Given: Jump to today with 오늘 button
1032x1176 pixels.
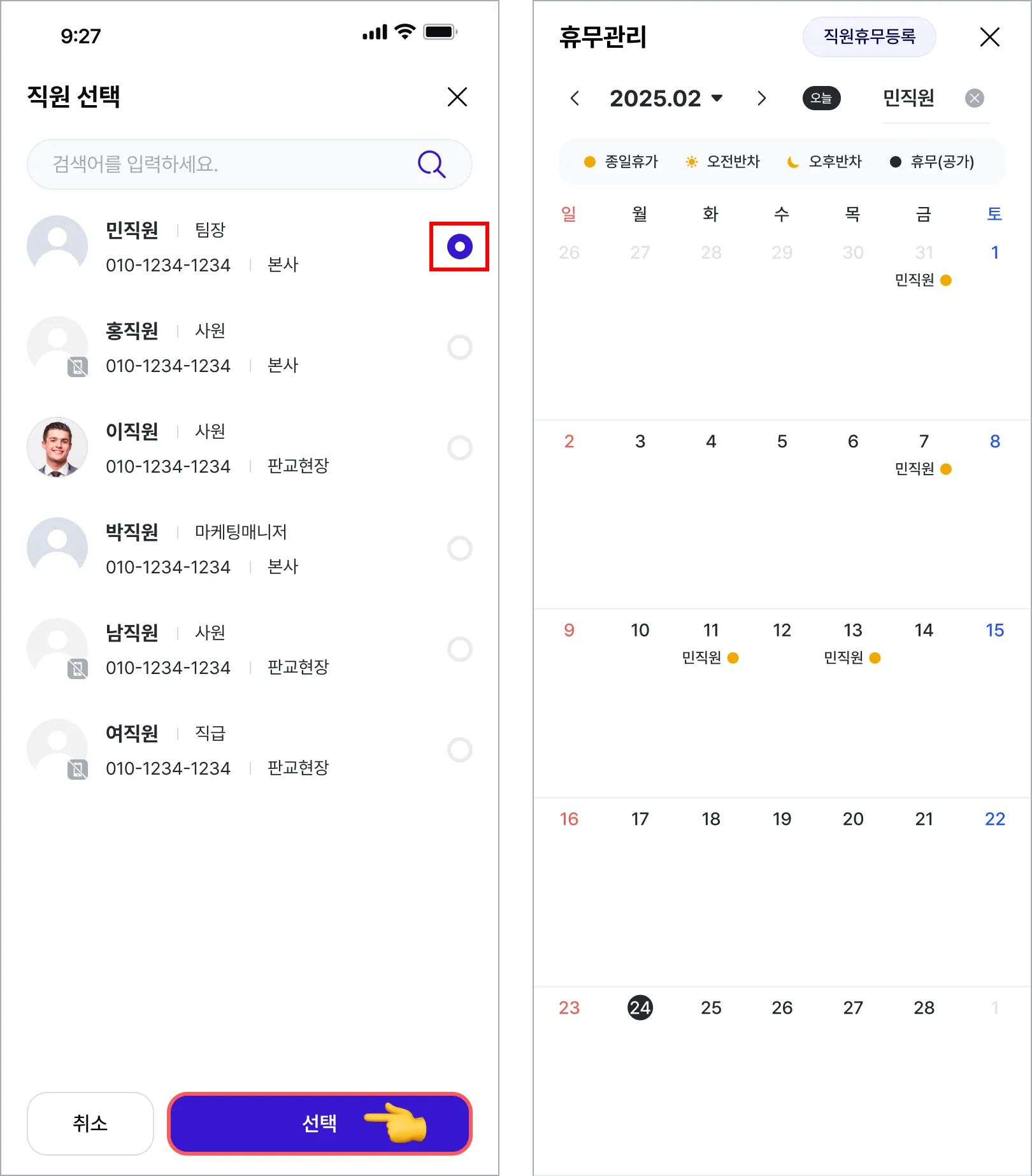Looking at the screenshot, I should (x=821, y=98).
